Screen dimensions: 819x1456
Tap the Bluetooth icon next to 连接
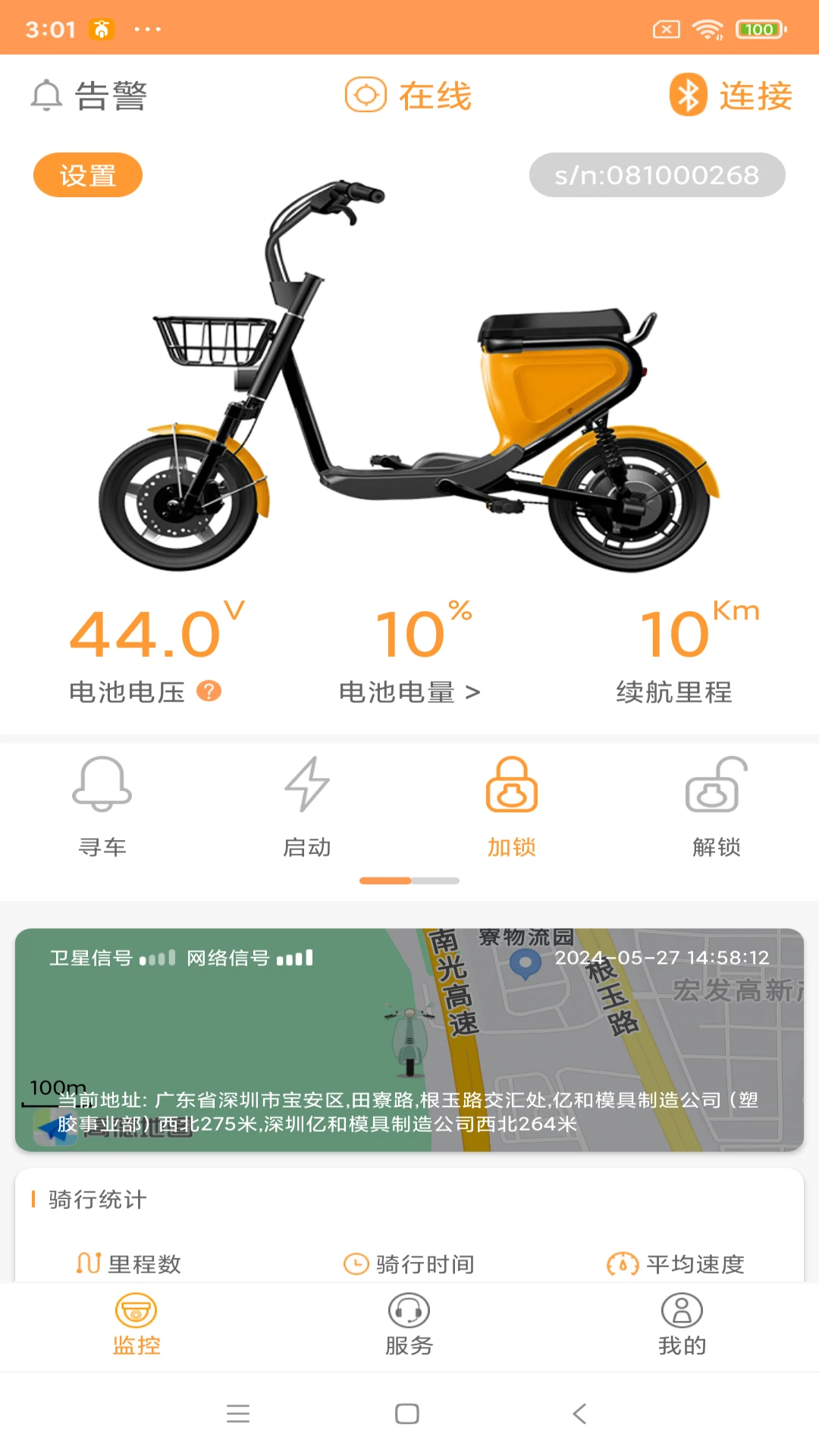686,94
